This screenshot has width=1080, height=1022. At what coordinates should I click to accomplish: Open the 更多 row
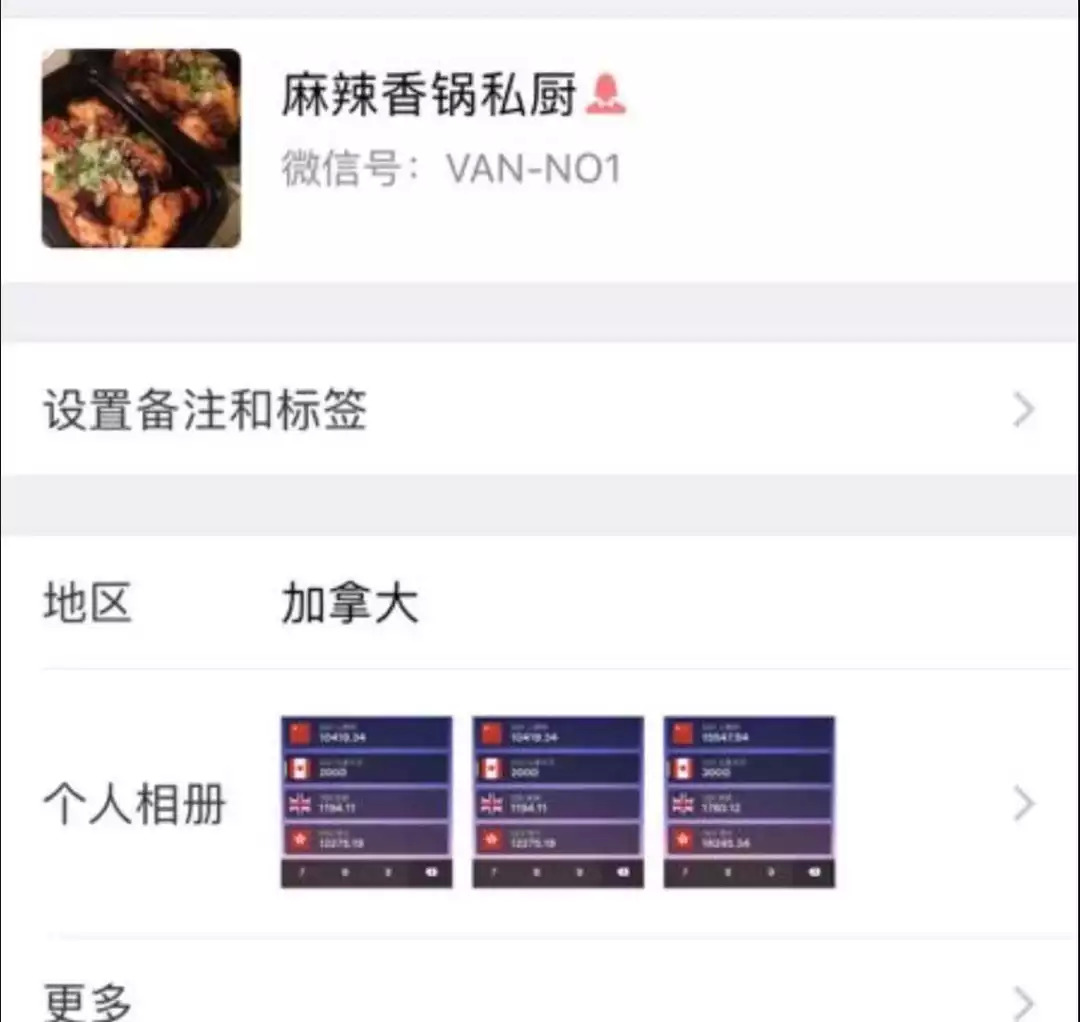(x=540, y=996)
